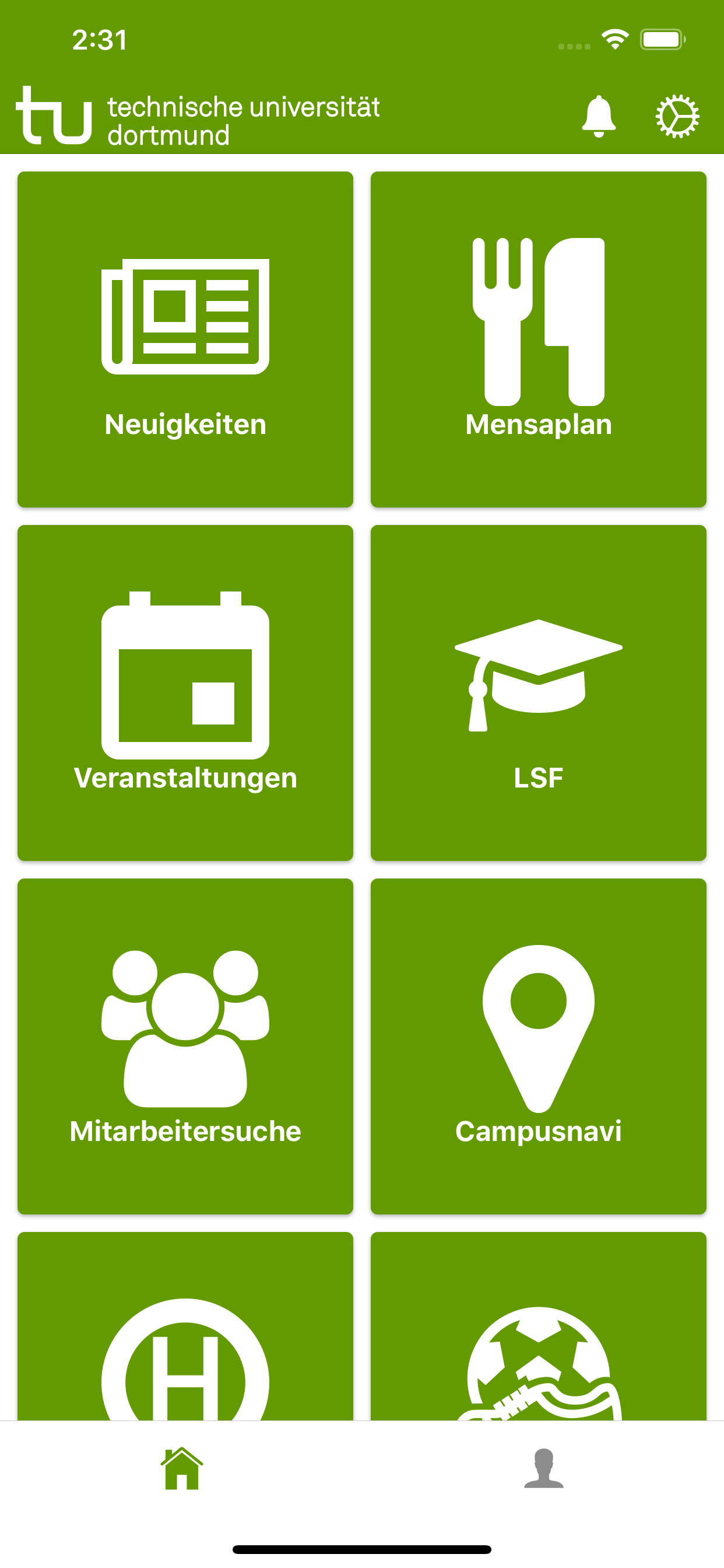Click the Neuigkeiten label text
This screenshot has height=1568, width=724.
click(x=184, y=425)
